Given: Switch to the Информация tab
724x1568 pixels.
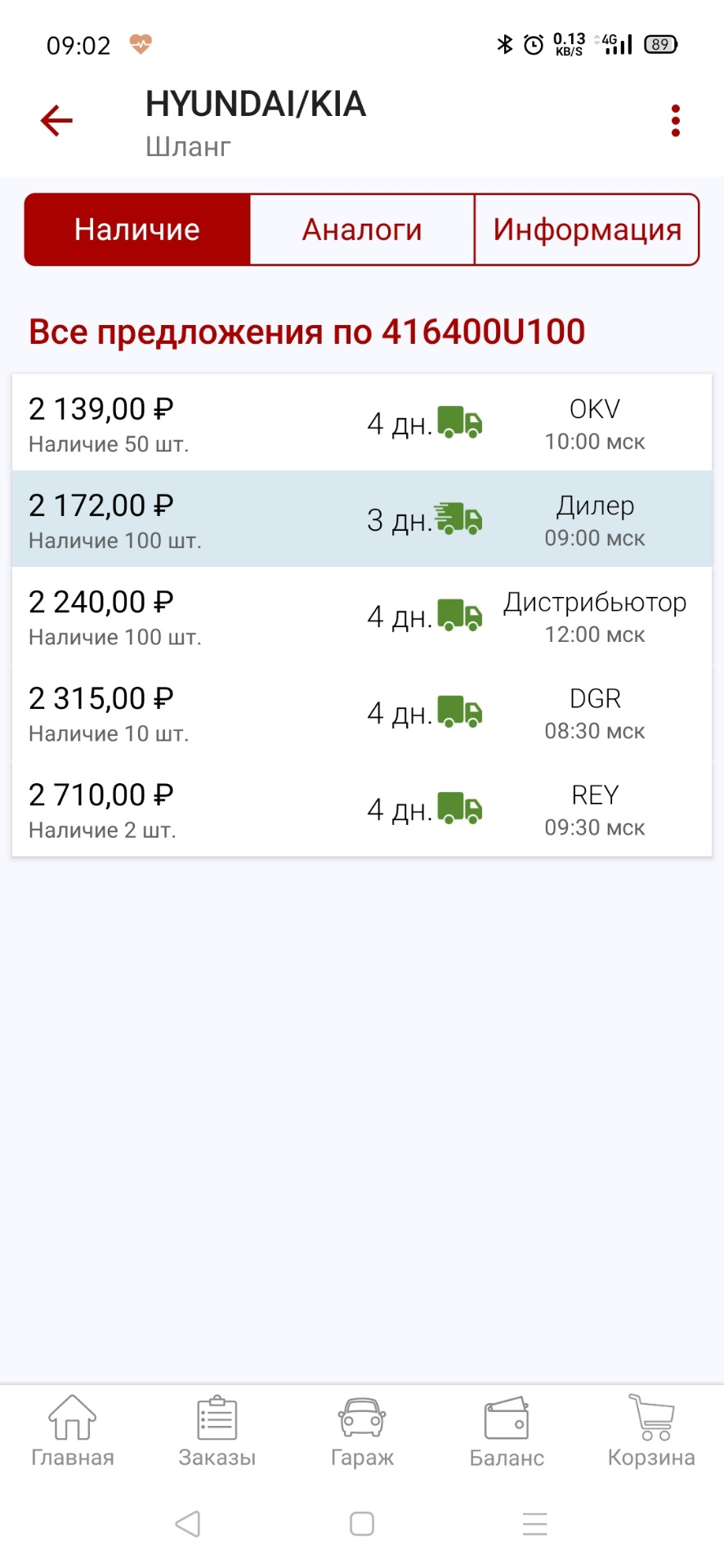Looking at the screenshot, I should [587, 229].
